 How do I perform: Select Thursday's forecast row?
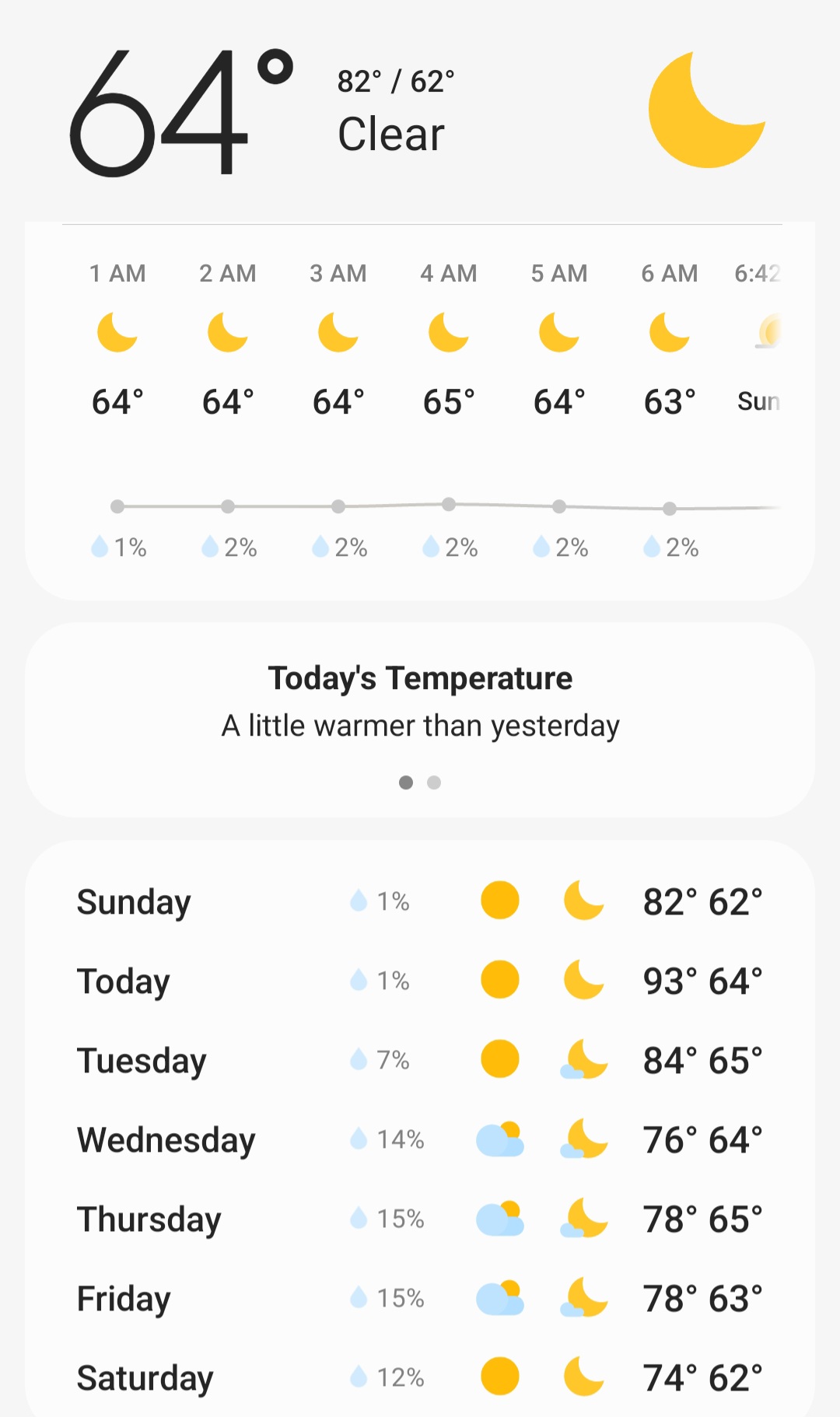coord(420,1219)
